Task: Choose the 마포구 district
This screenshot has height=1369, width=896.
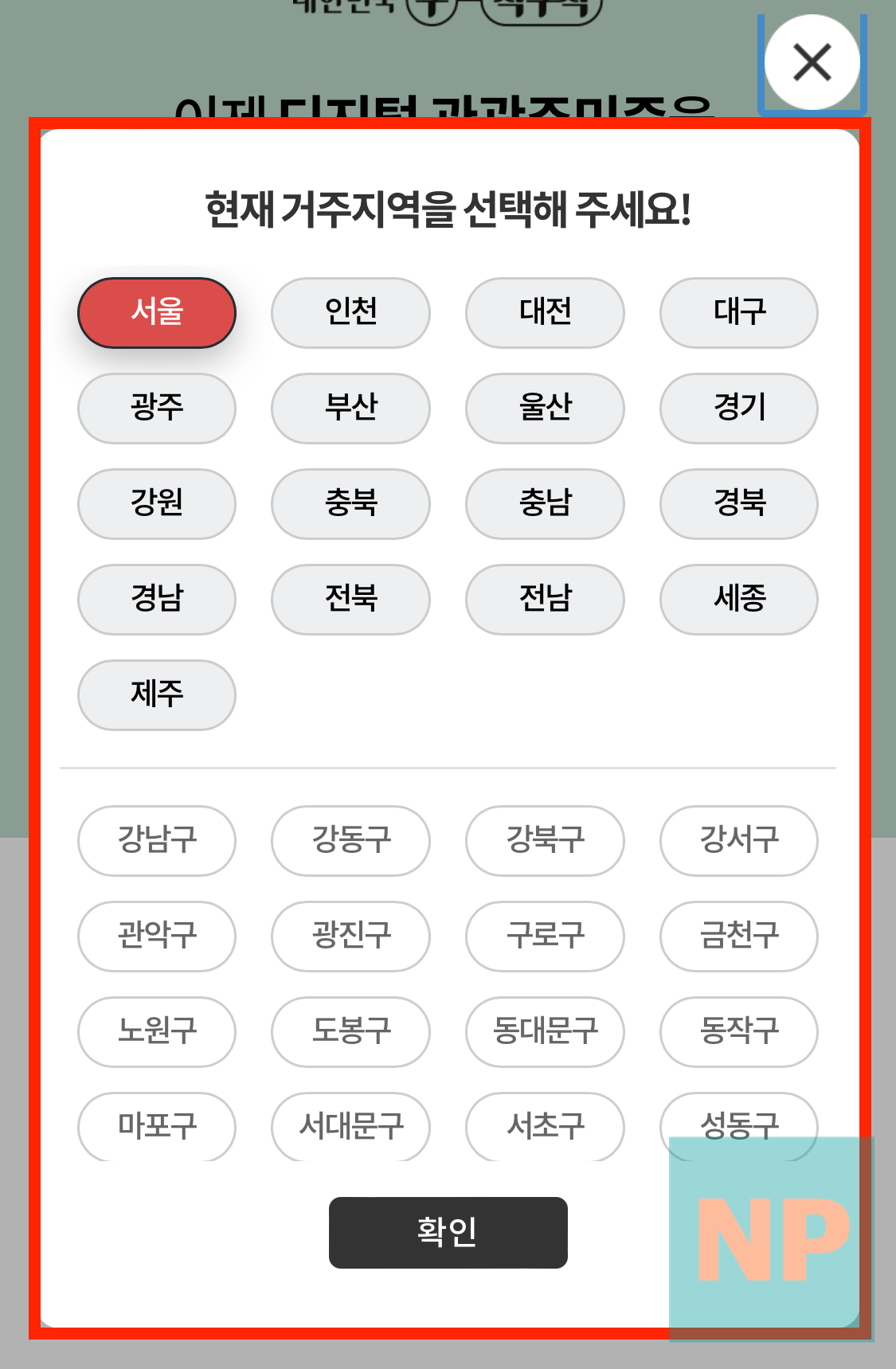Action: pyautogui.click(x=156, y=1127)
